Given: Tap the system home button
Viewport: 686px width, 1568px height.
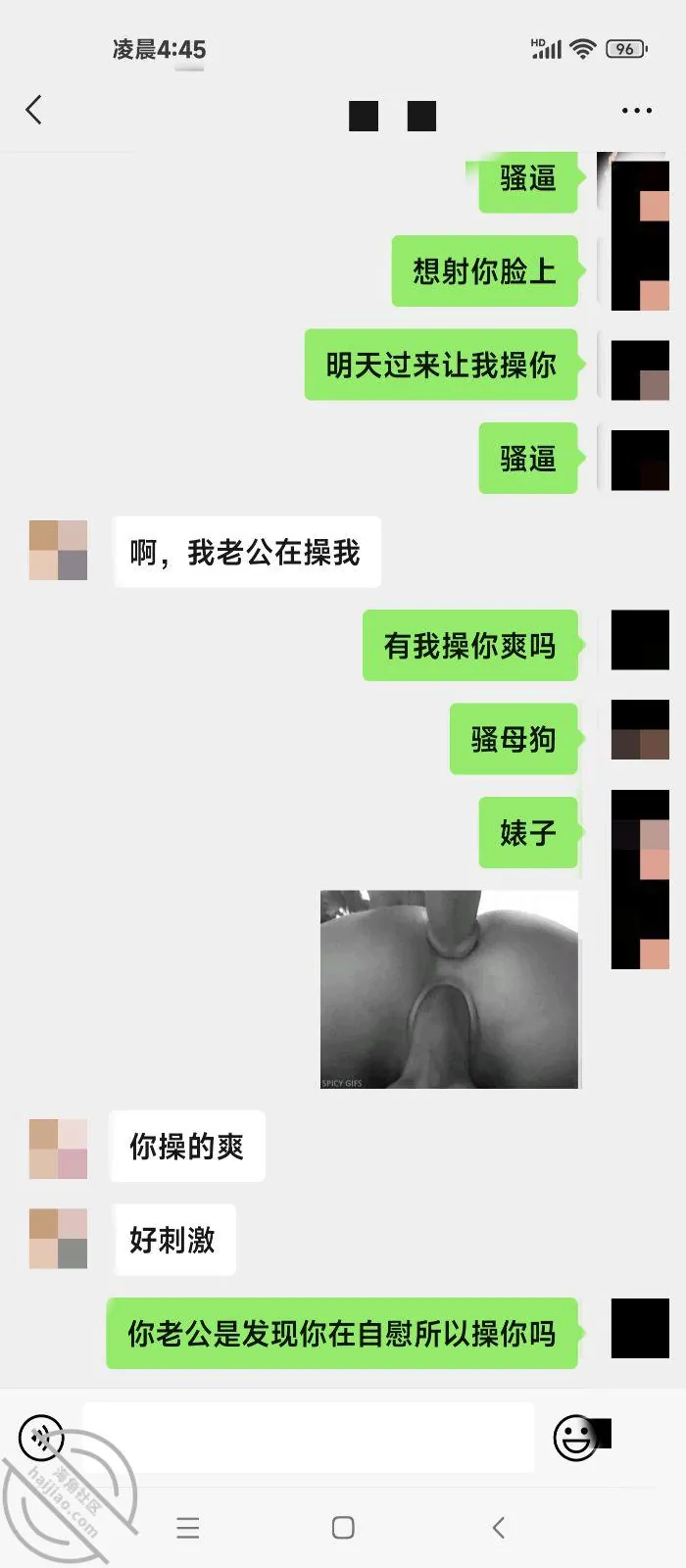Looking at the screenshot, I should (x=343, y=1527).
